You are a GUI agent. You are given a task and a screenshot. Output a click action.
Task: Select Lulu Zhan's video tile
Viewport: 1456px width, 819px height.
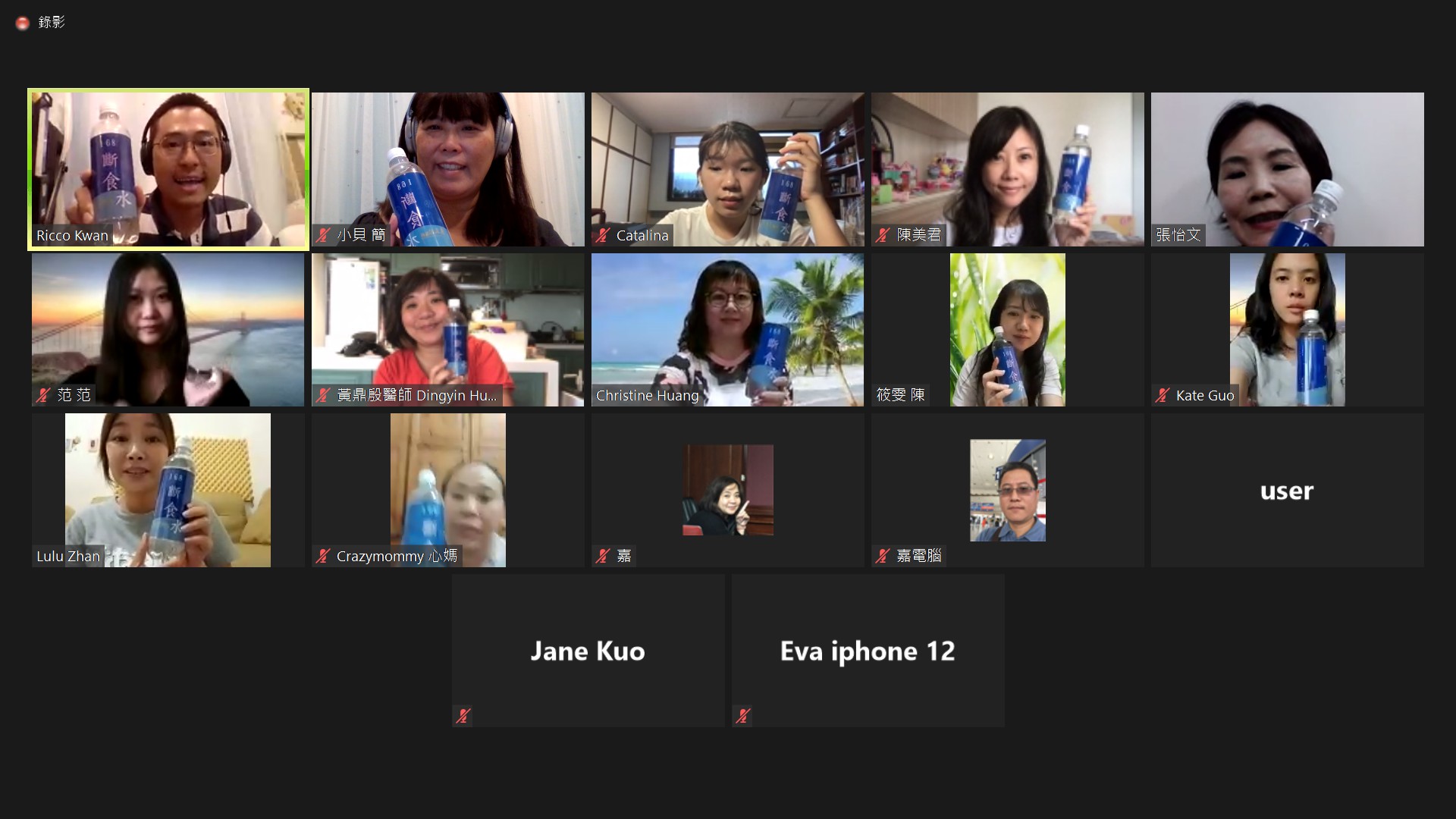[168, 490]
